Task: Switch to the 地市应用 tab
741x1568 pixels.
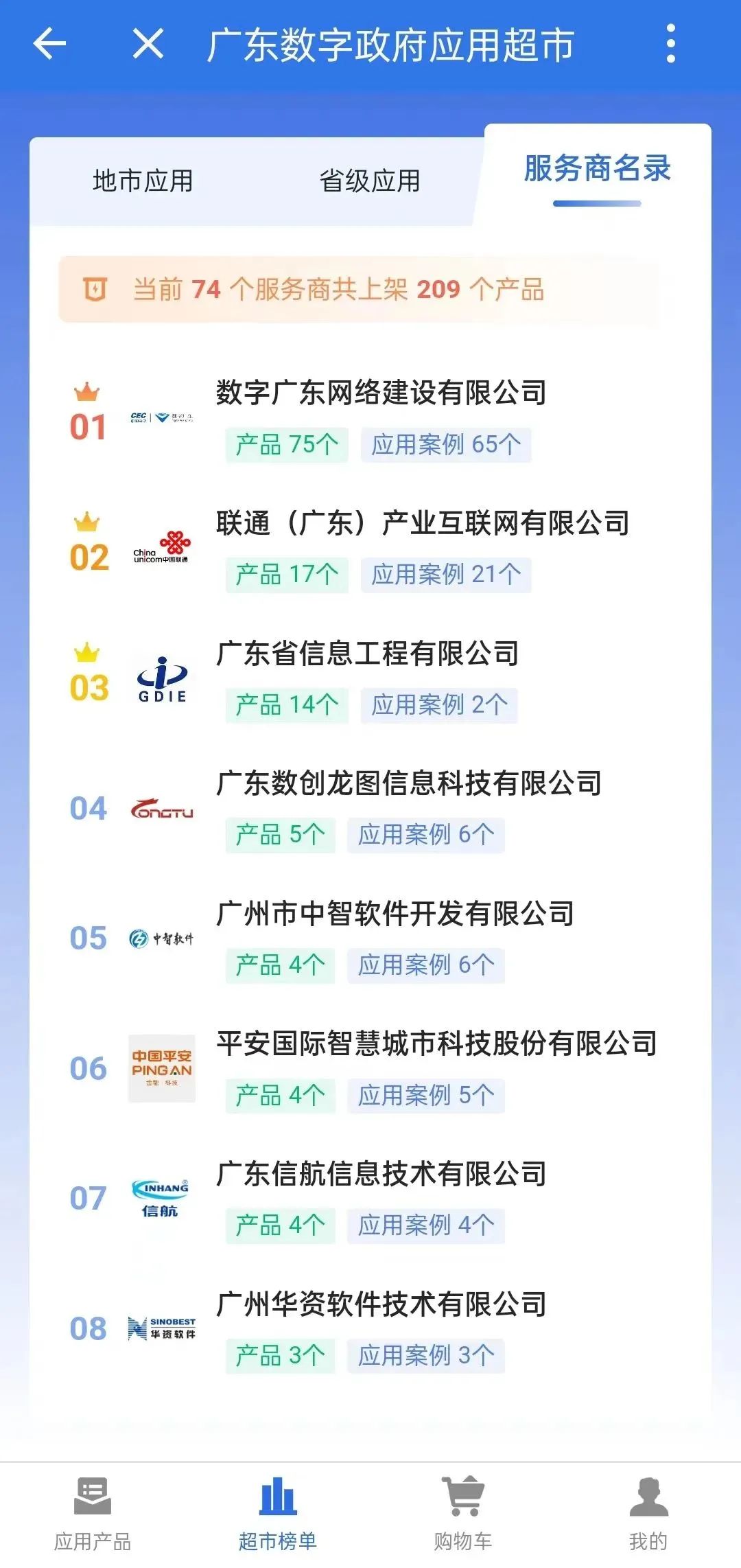Action: [143, 181]
